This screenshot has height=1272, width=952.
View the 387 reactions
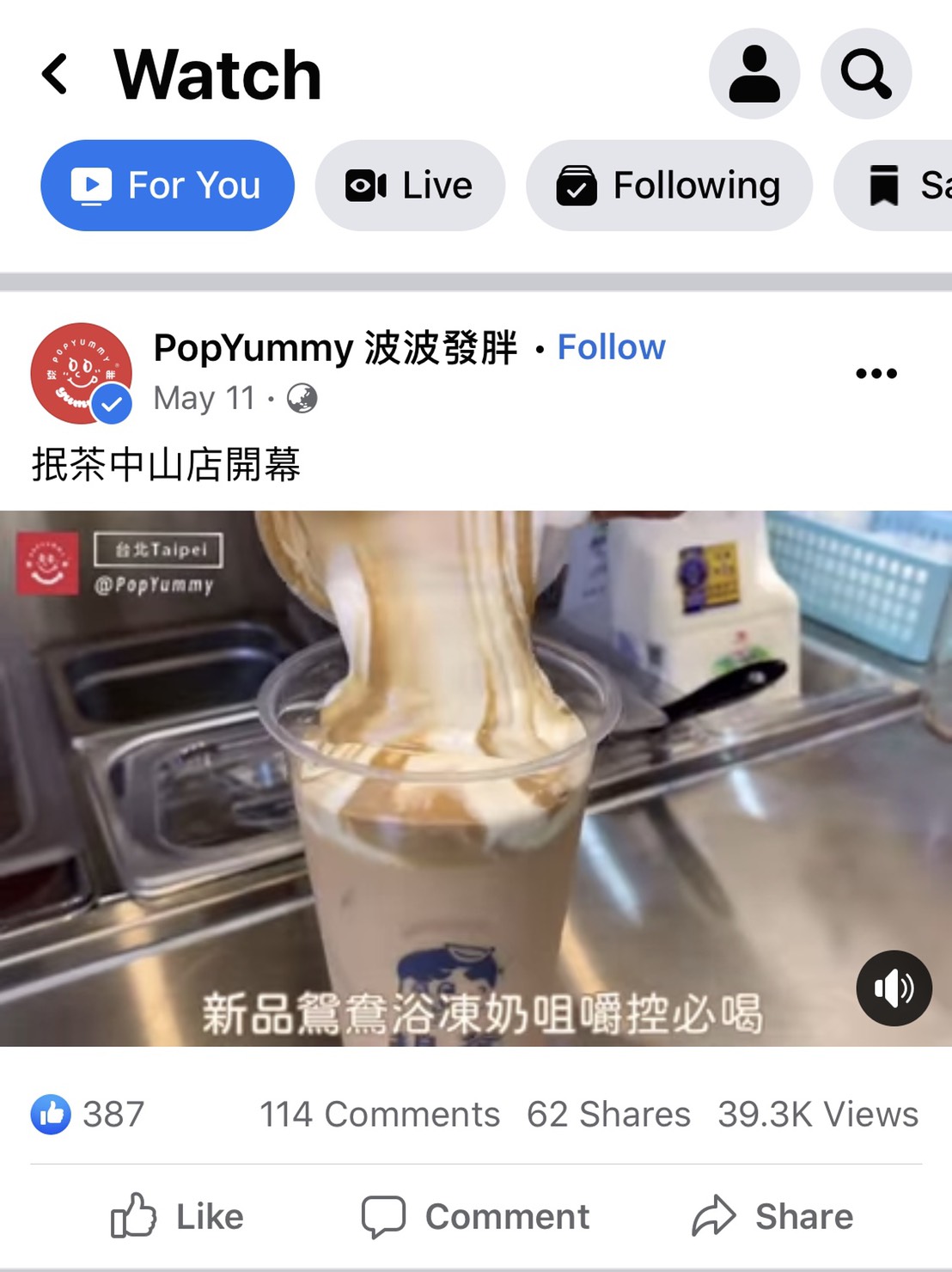(88, 1115)
